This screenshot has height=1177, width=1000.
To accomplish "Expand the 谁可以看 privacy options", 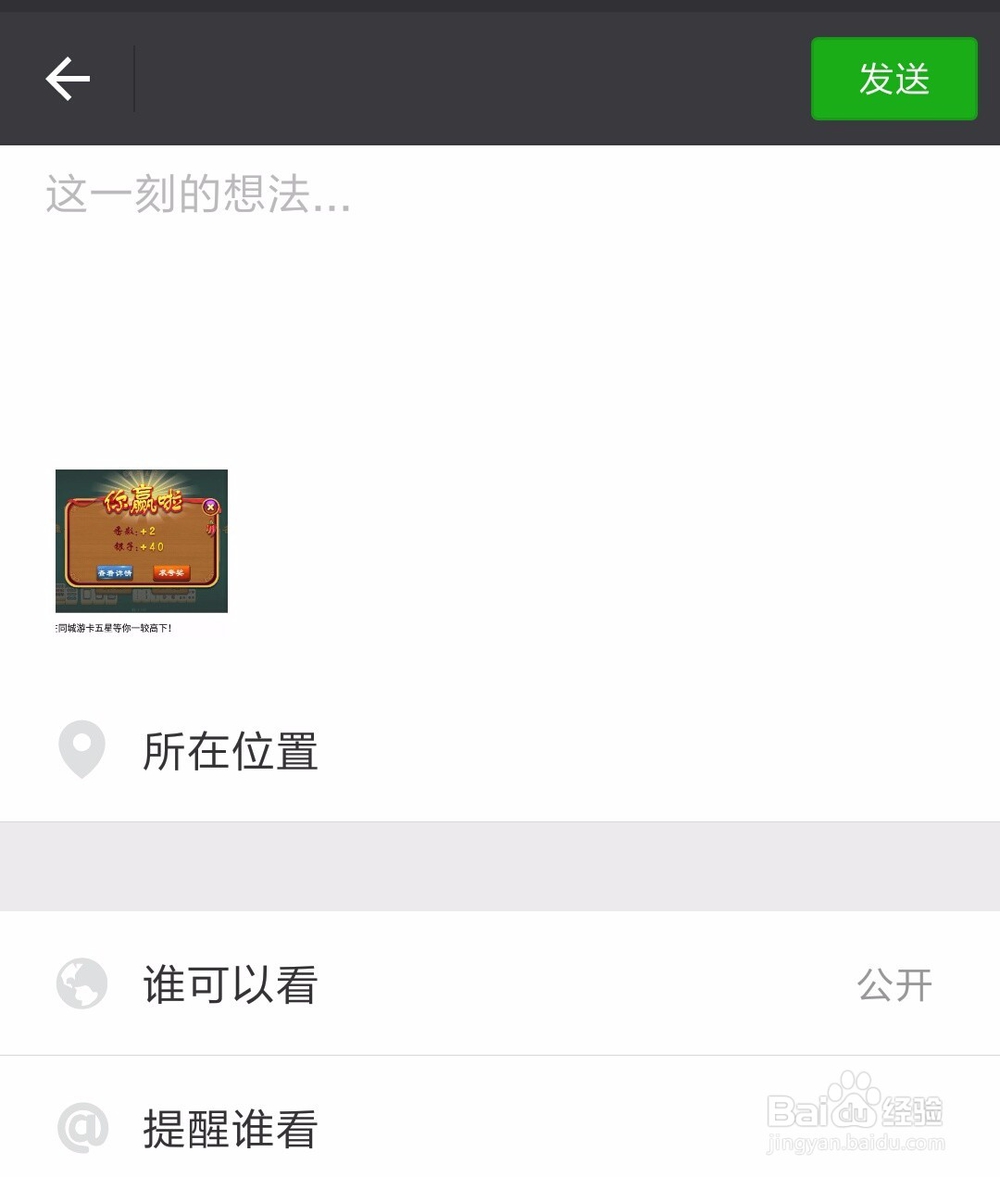I will (228, 984).
